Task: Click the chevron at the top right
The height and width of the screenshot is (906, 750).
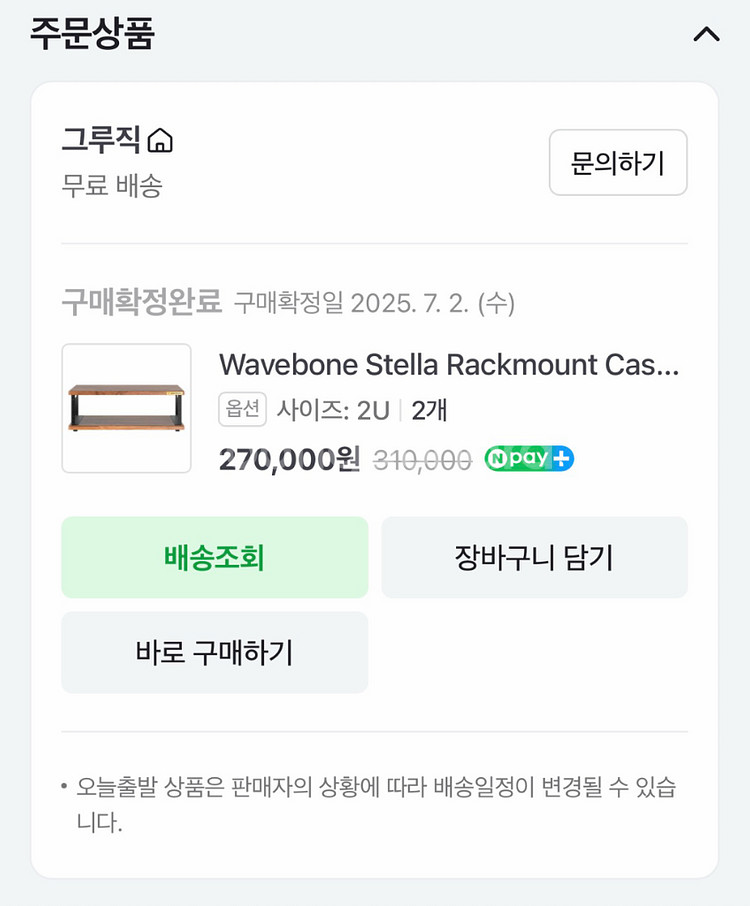Action: (708, 34)
